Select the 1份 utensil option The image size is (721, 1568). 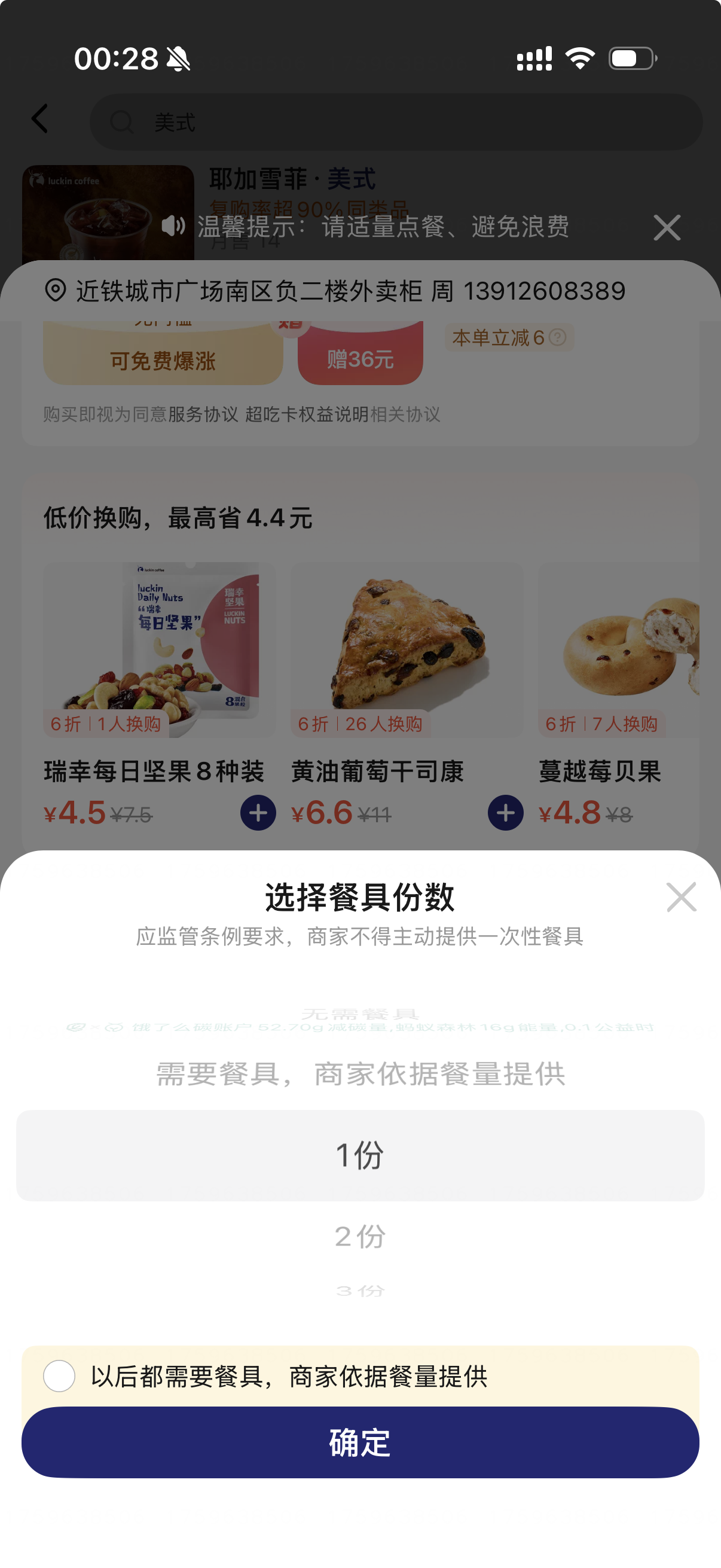tap(360, 1155)
